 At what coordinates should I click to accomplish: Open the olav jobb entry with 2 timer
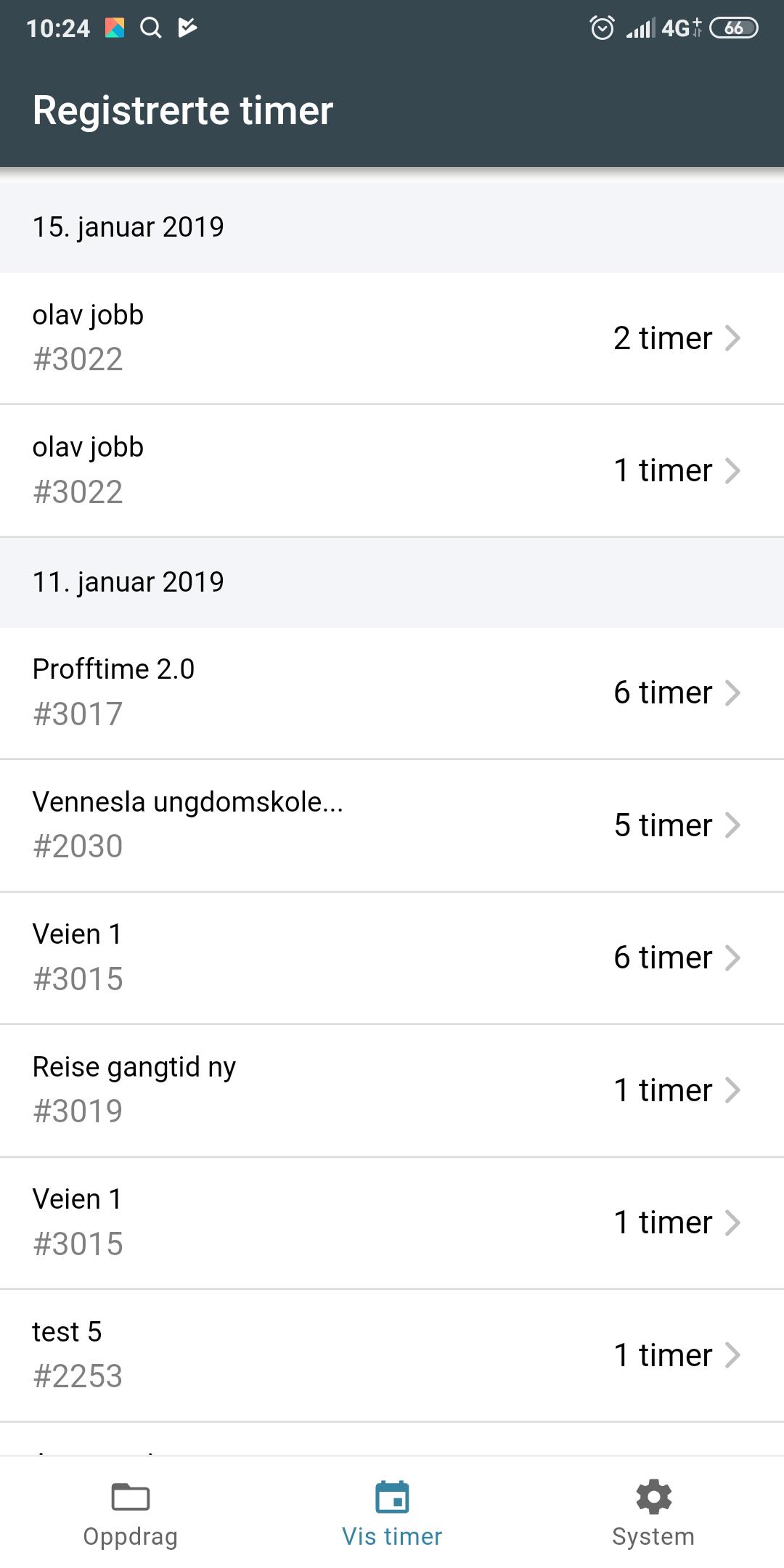click(x=392, y=338)
